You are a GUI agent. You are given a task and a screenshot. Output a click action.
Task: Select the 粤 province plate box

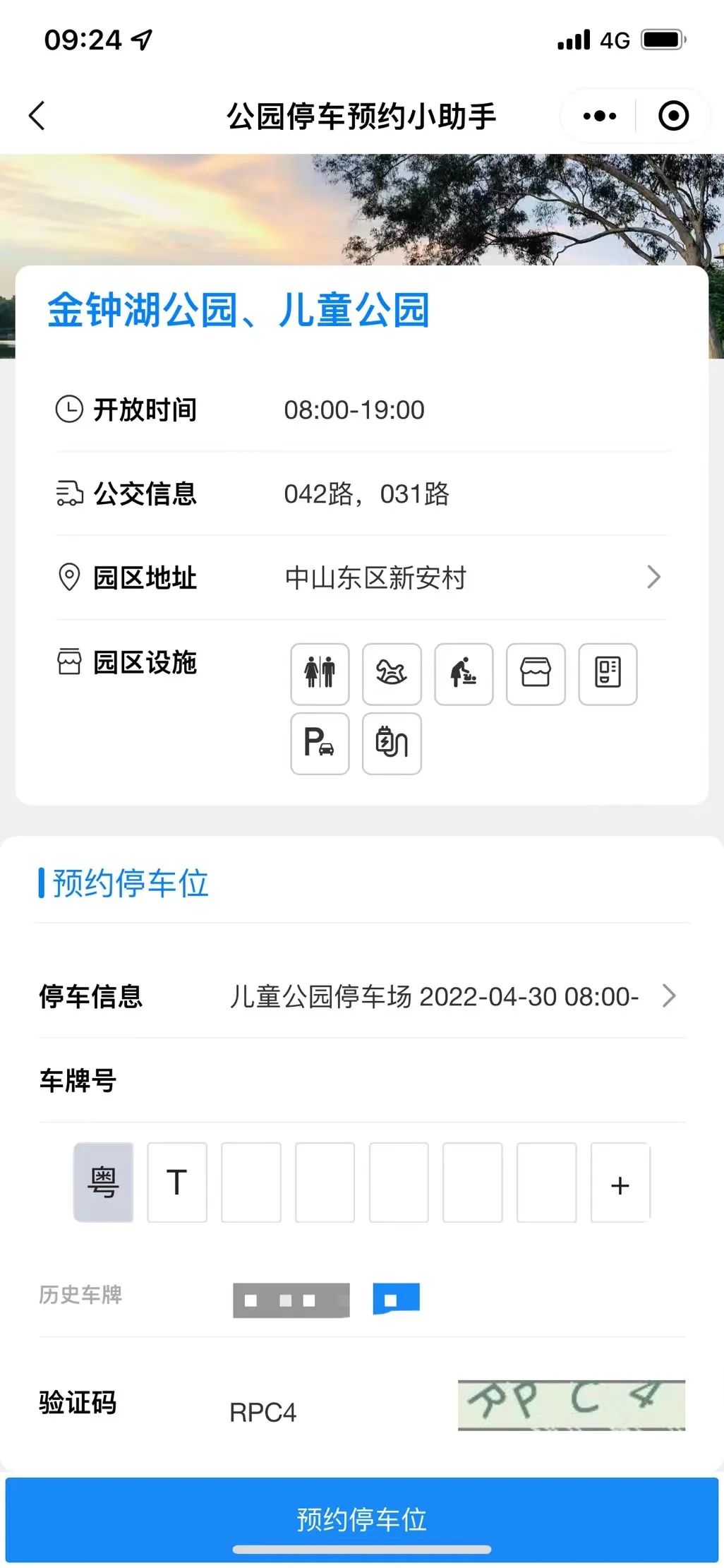(x=104, y=1182)
